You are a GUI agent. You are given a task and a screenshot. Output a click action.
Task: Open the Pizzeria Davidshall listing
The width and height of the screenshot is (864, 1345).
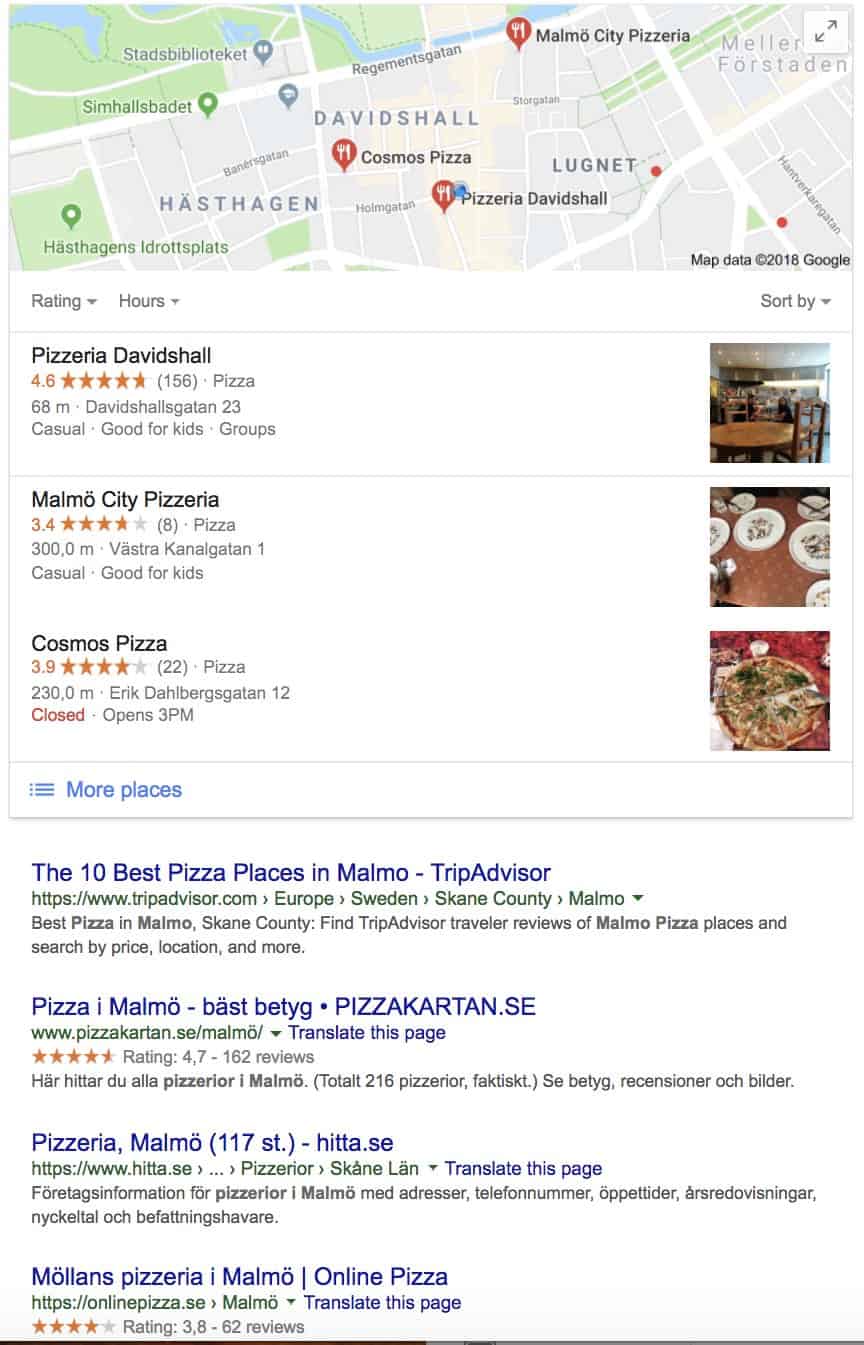tap(121, 356)
